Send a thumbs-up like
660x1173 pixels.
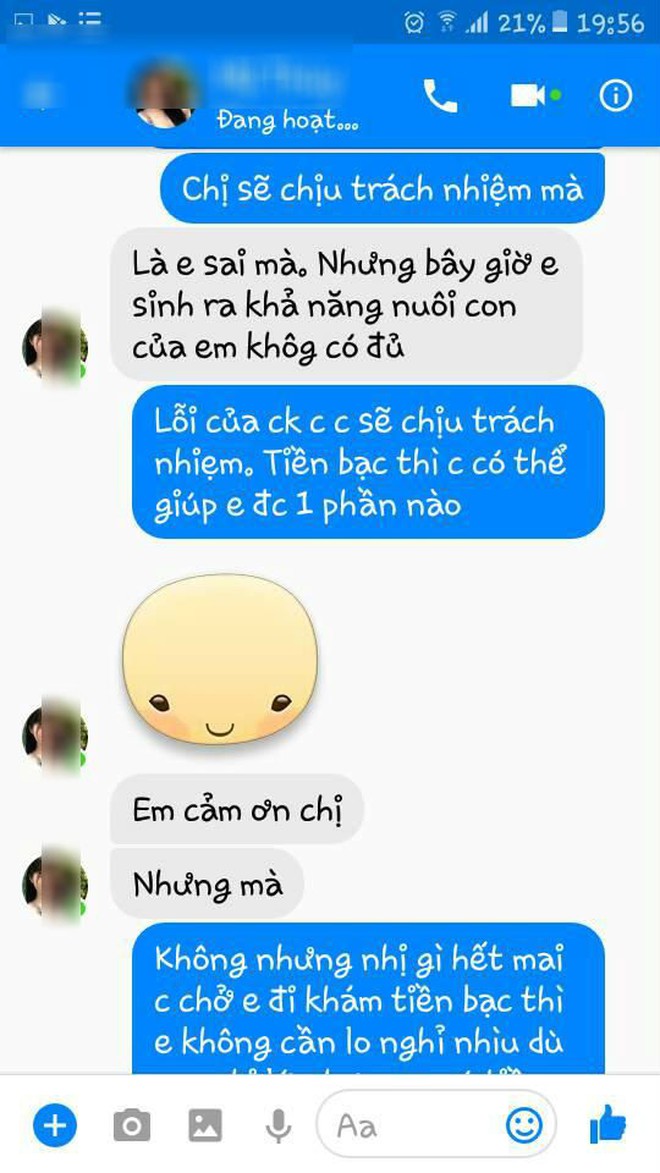point(607,1126)
